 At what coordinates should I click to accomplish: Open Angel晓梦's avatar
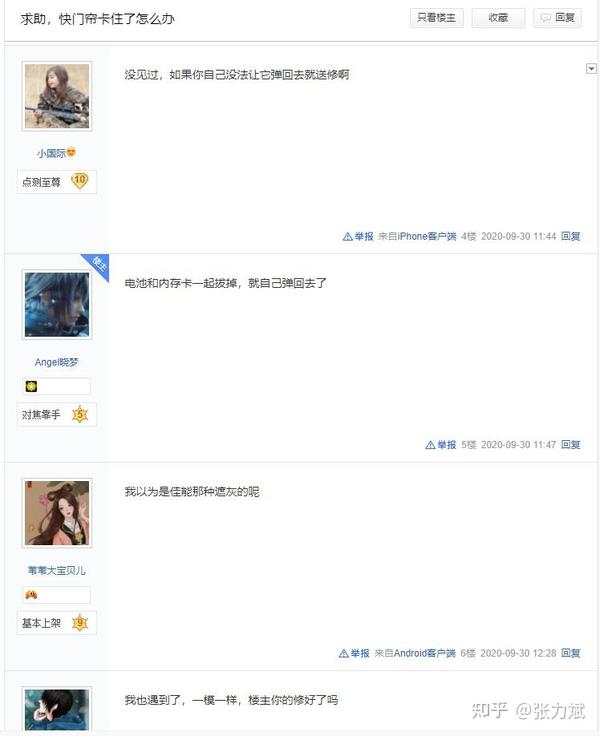(x=57, y=305)
